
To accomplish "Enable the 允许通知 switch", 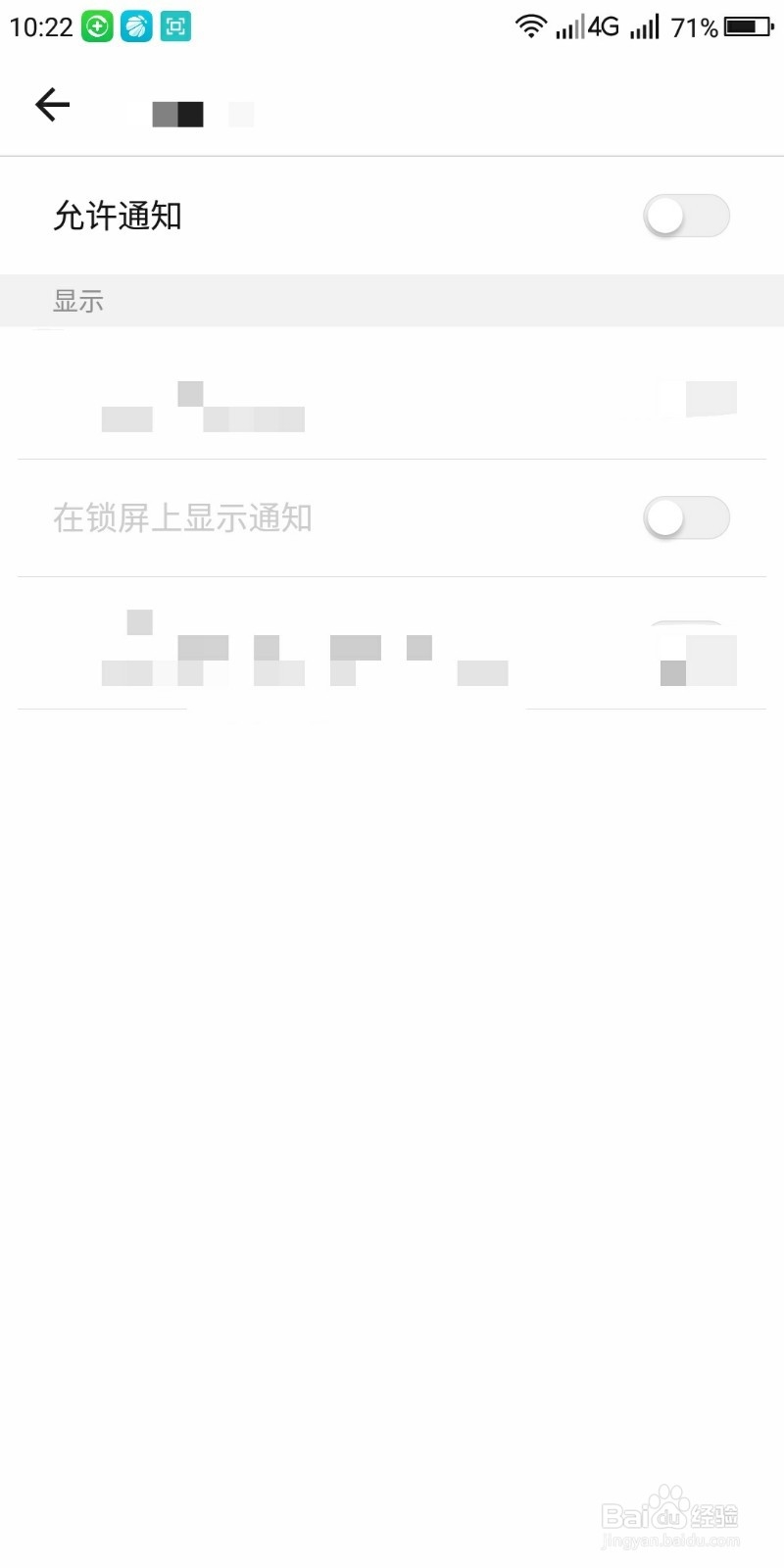I will tap(687, 216).
